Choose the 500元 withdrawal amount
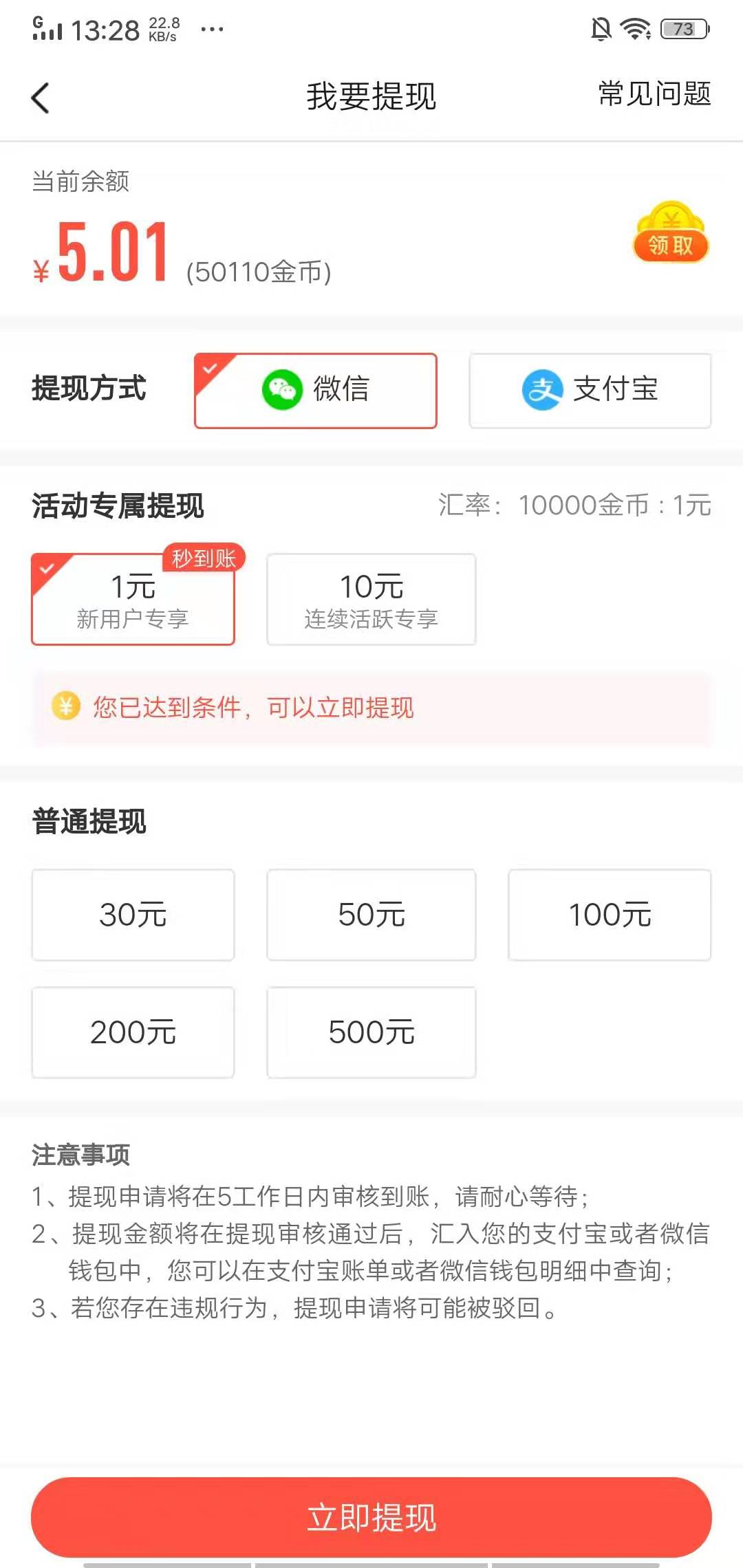This screenshot has width=743, height=1568. coord(371,1032)
